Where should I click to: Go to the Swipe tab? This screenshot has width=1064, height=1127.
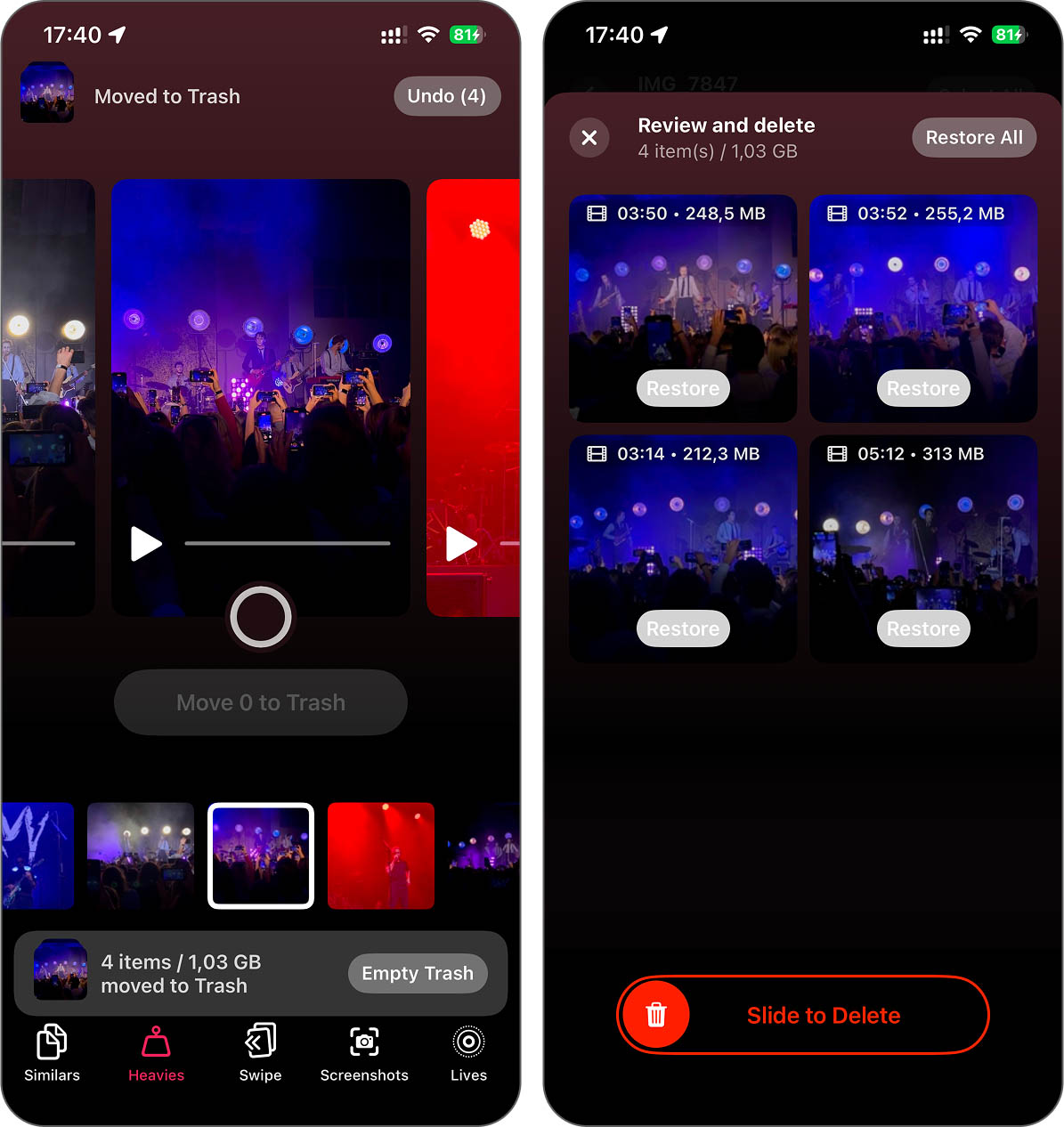point(260,1053)
